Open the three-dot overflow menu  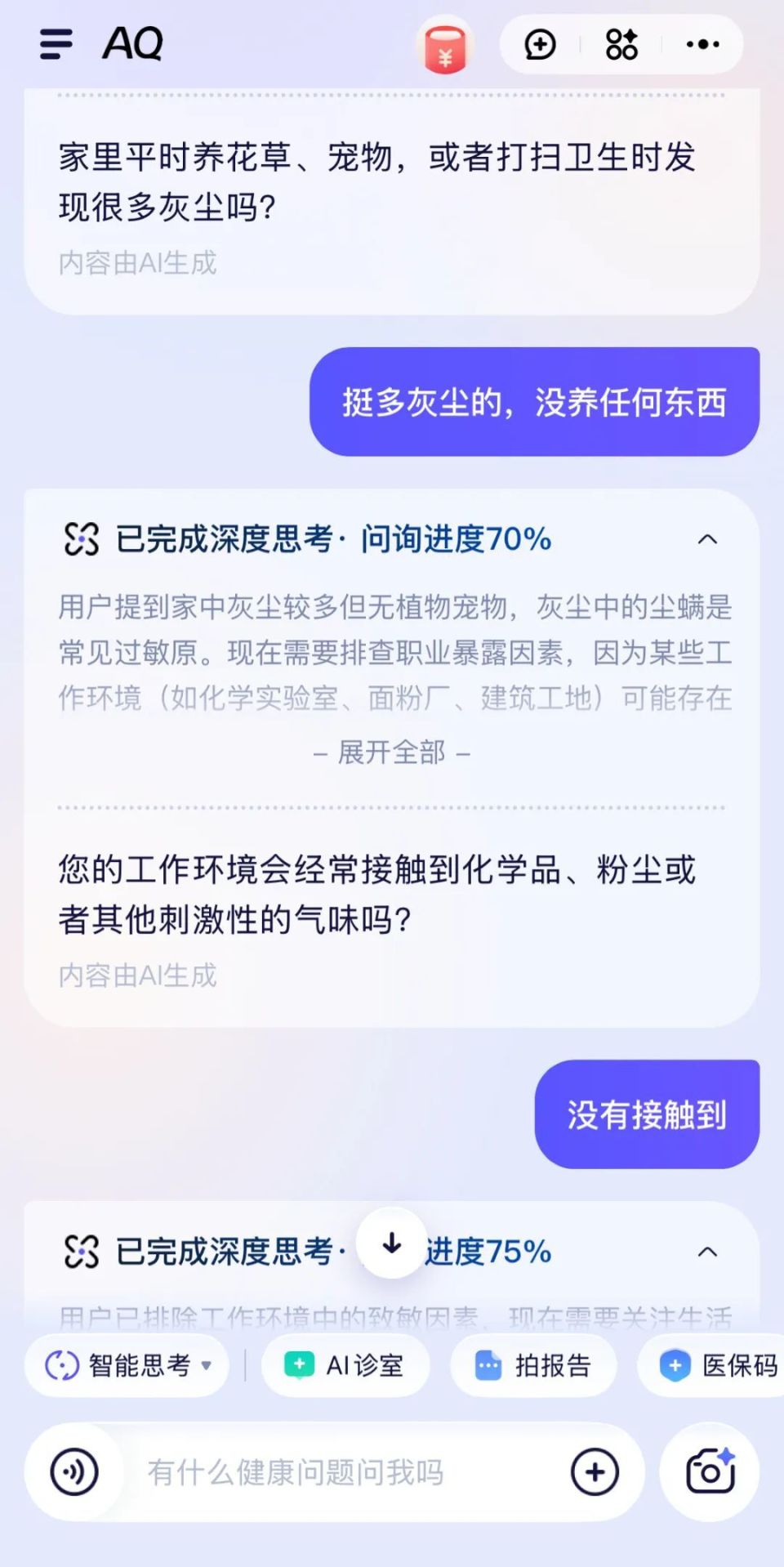click(x=702, y=44)
